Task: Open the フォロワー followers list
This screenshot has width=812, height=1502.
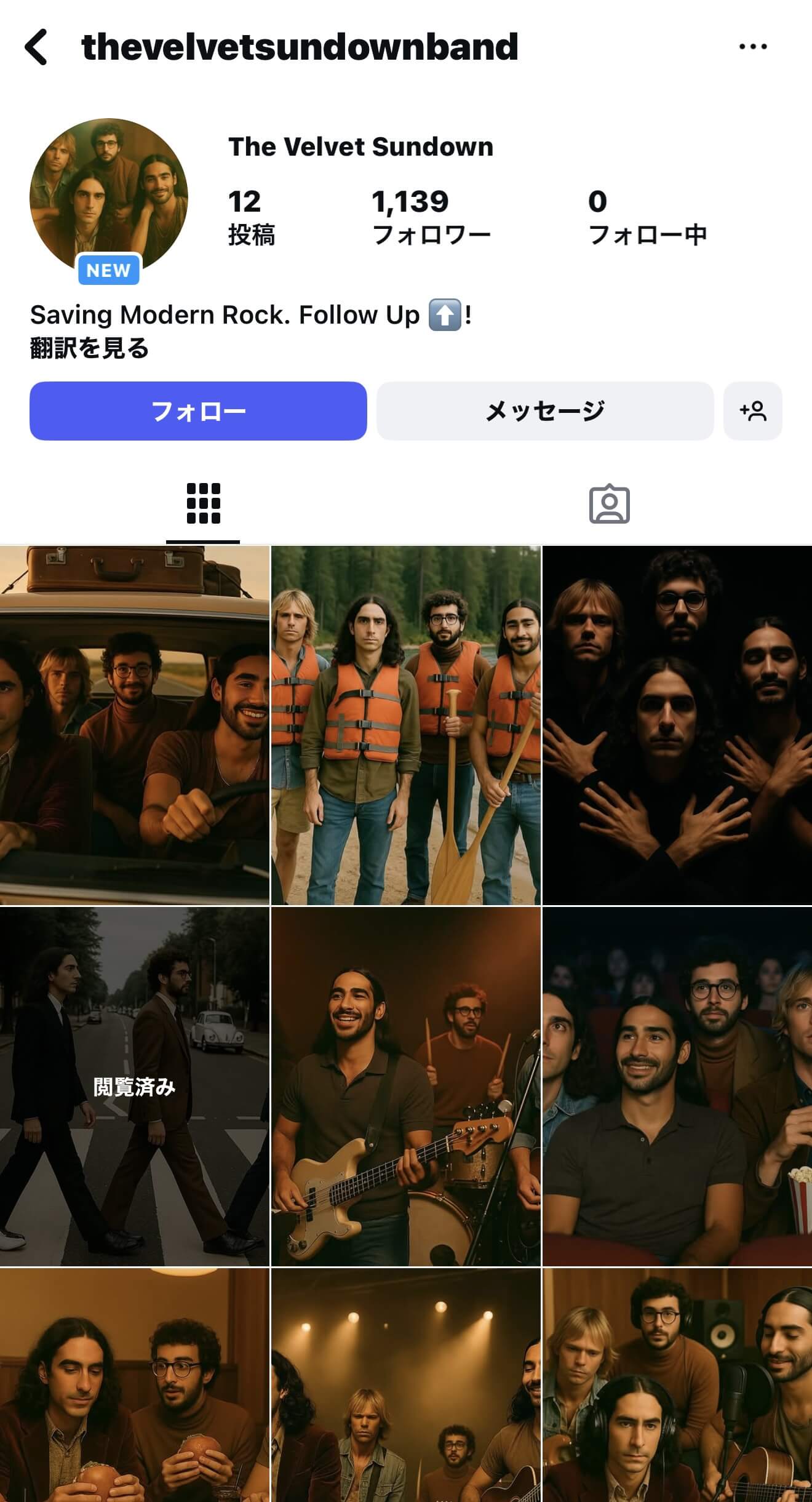Action: [431, 217]
